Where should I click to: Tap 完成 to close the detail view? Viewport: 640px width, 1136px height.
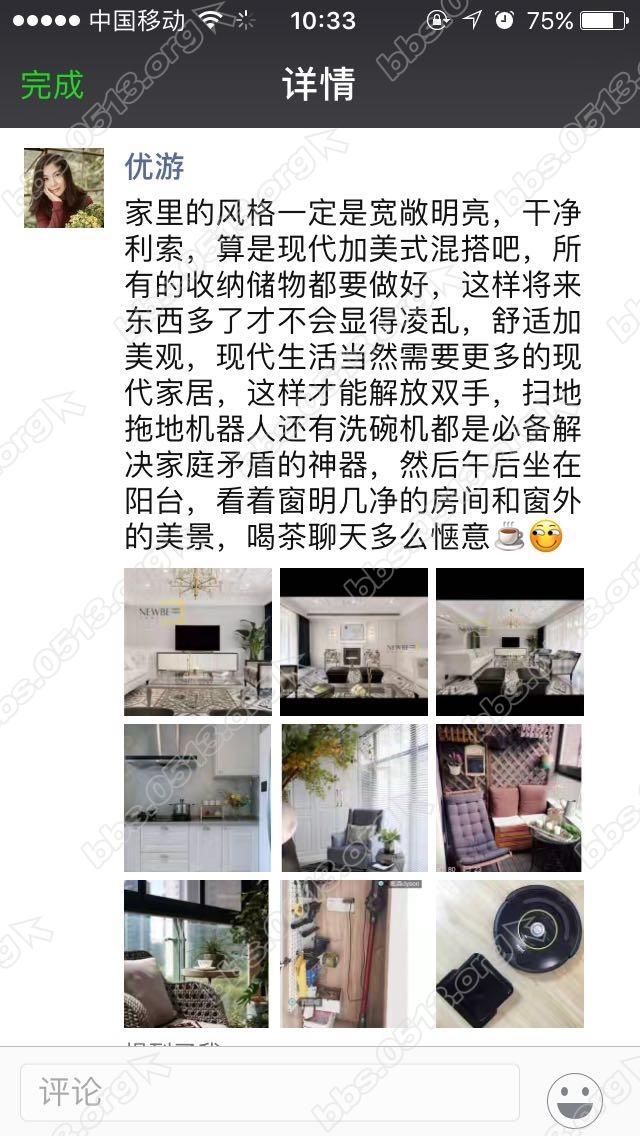pyautogui.click(x=52, y=85)
